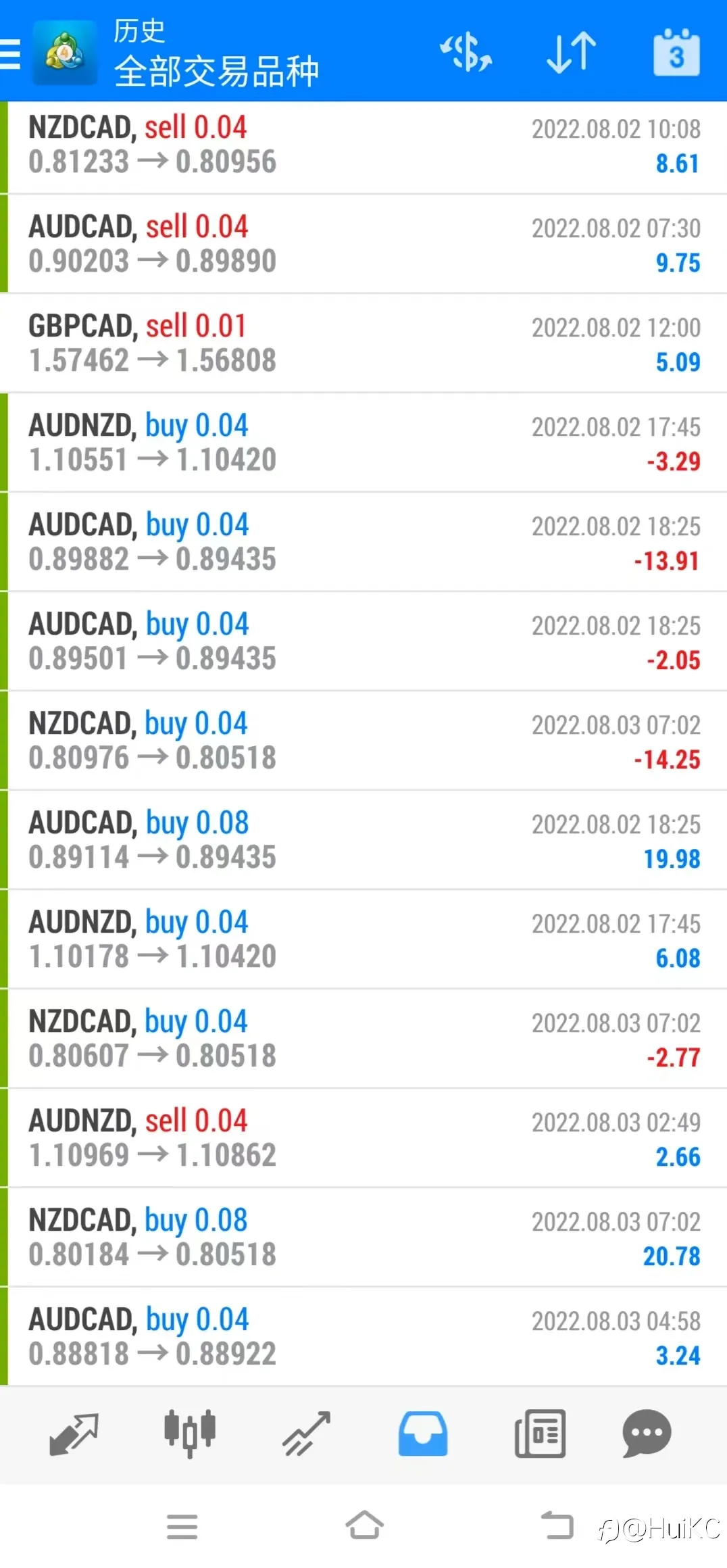The width and height of the screenshot is (727, 1568).
Task: Open the NZDCAD sell trade with profit 8.61
Action: (x=363, y=146)
